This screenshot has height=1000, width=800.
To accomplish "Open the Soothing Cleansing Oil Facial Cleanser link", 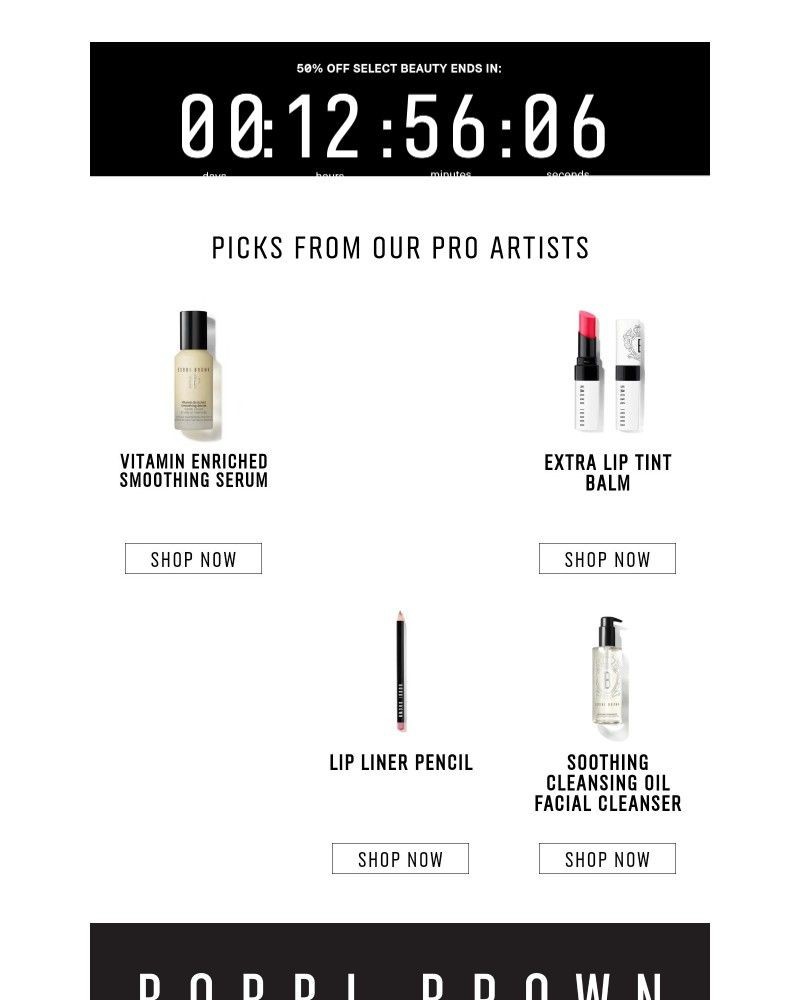I will (607, 782).
